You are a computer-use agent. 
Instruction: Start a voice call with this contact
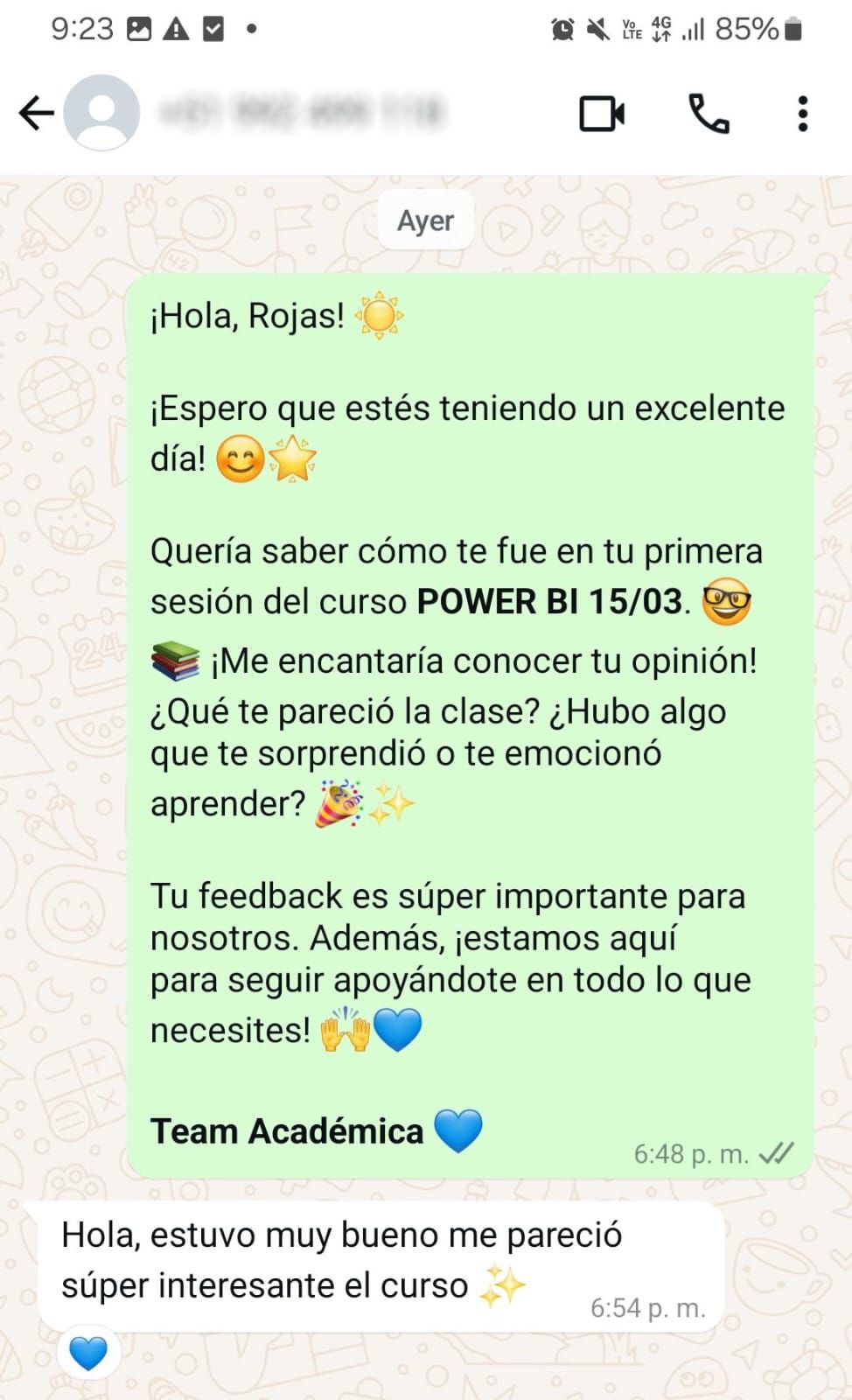coord(709,112)
